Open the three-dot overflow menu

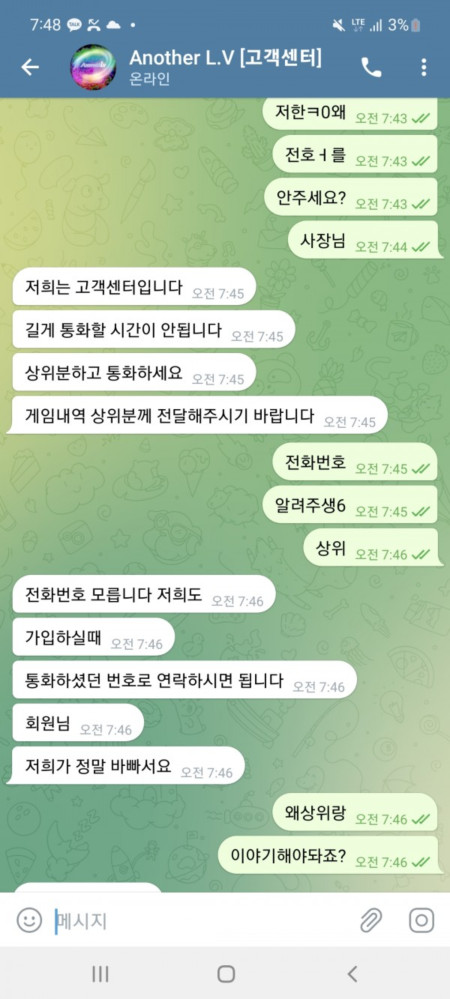tap(423, 68)
